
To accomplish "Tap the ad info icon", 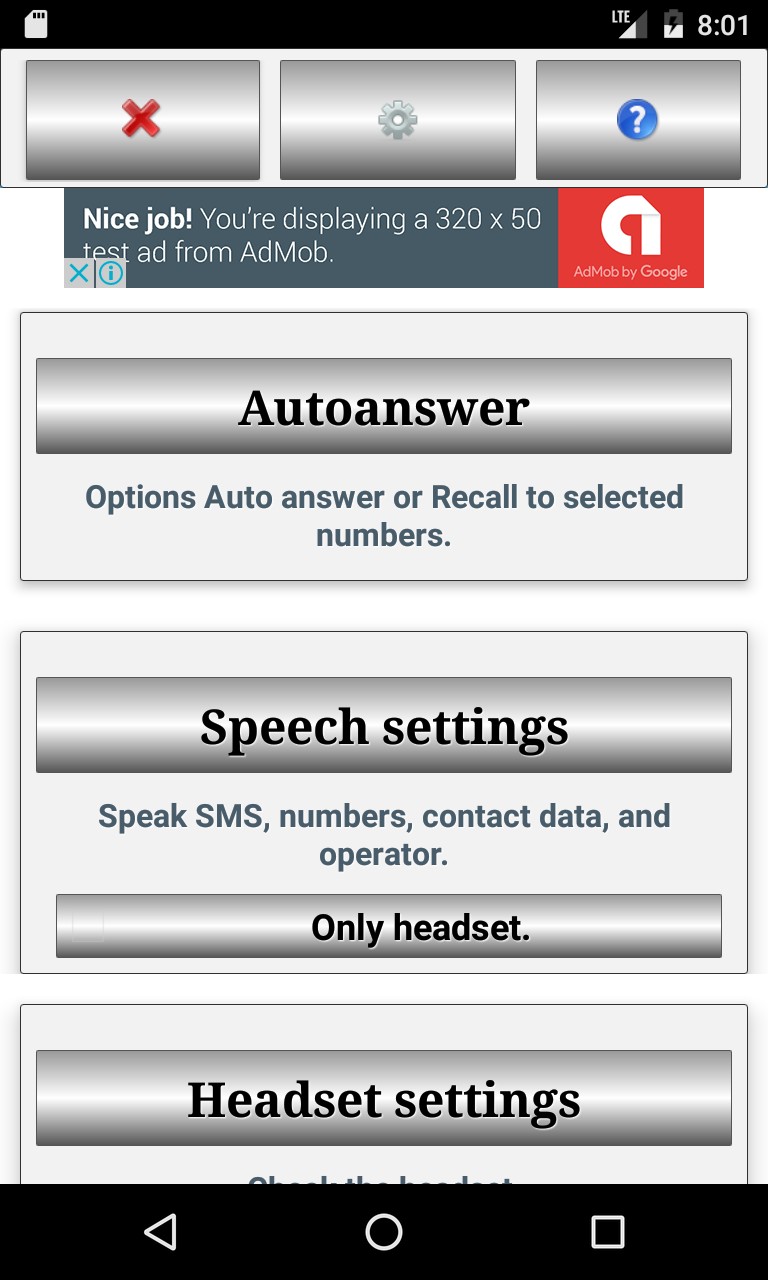I will 111,273.
